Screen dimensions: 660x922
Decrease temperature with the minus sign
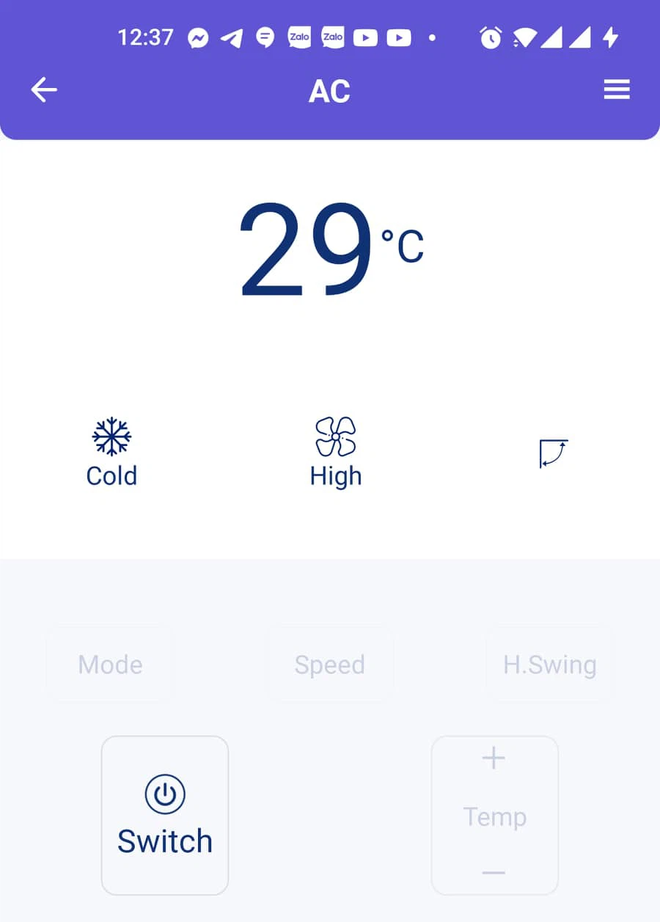494,873
